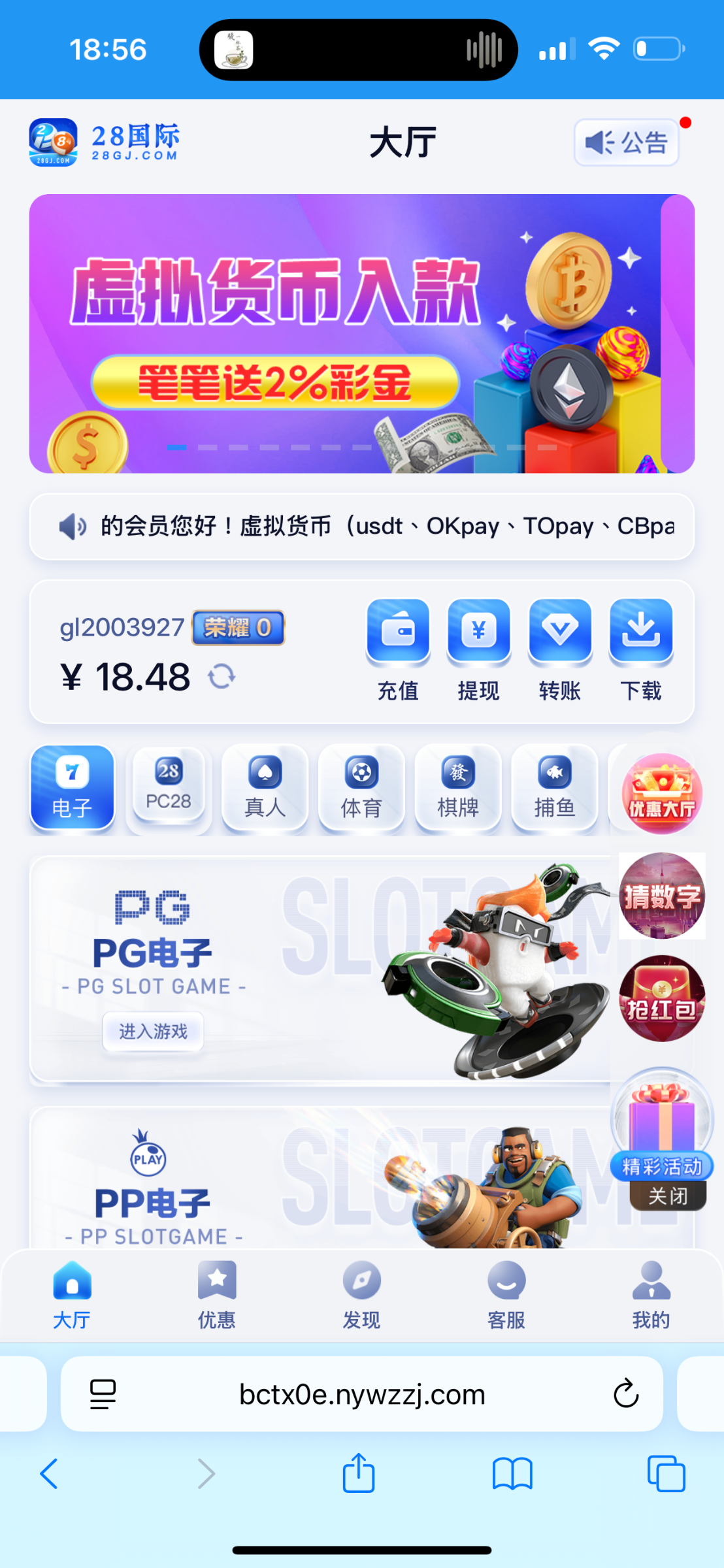
Task: Open the 猜数字 floating icon
Action: [x=662, y=896]
